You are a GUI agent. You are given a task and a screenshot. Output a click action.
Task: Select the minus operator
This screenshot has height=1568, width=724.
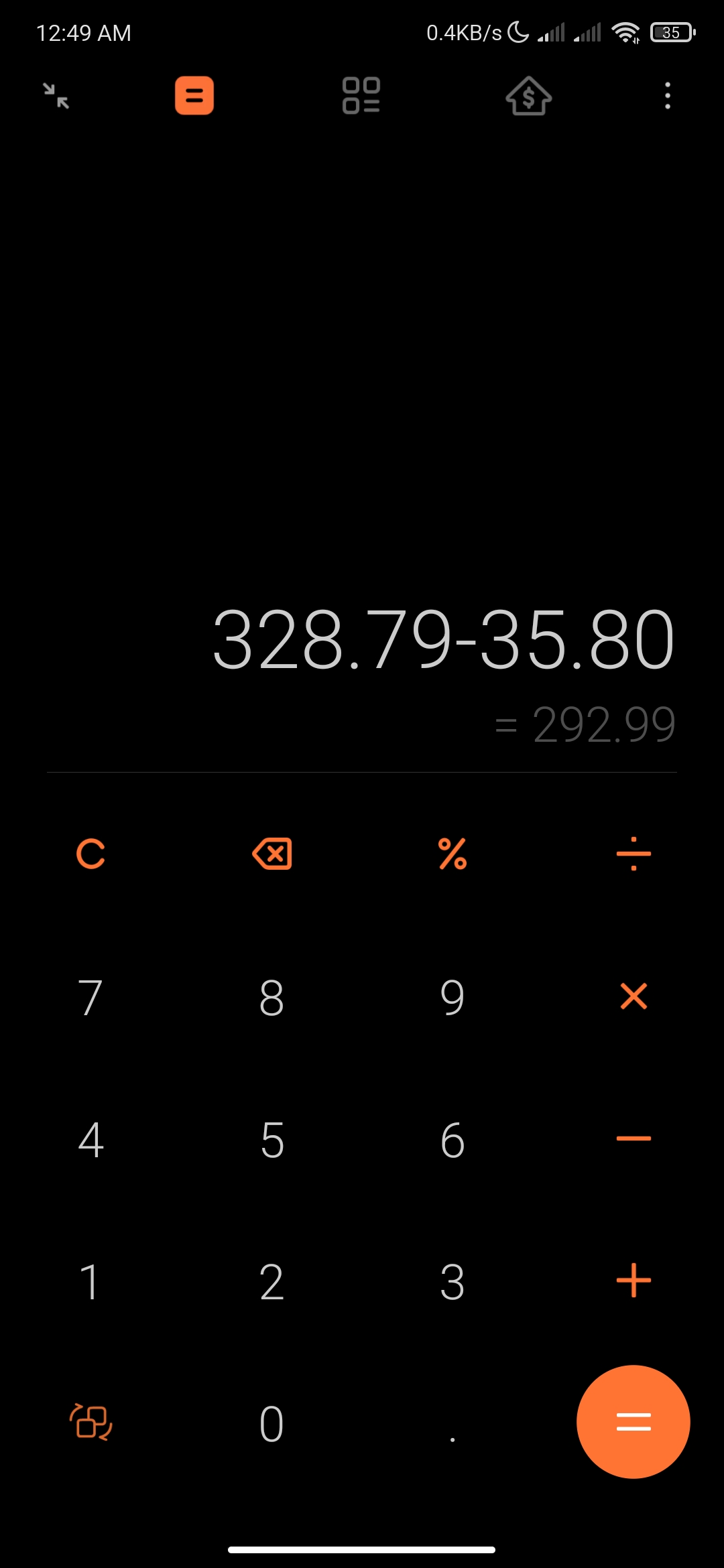(633, 1138)
